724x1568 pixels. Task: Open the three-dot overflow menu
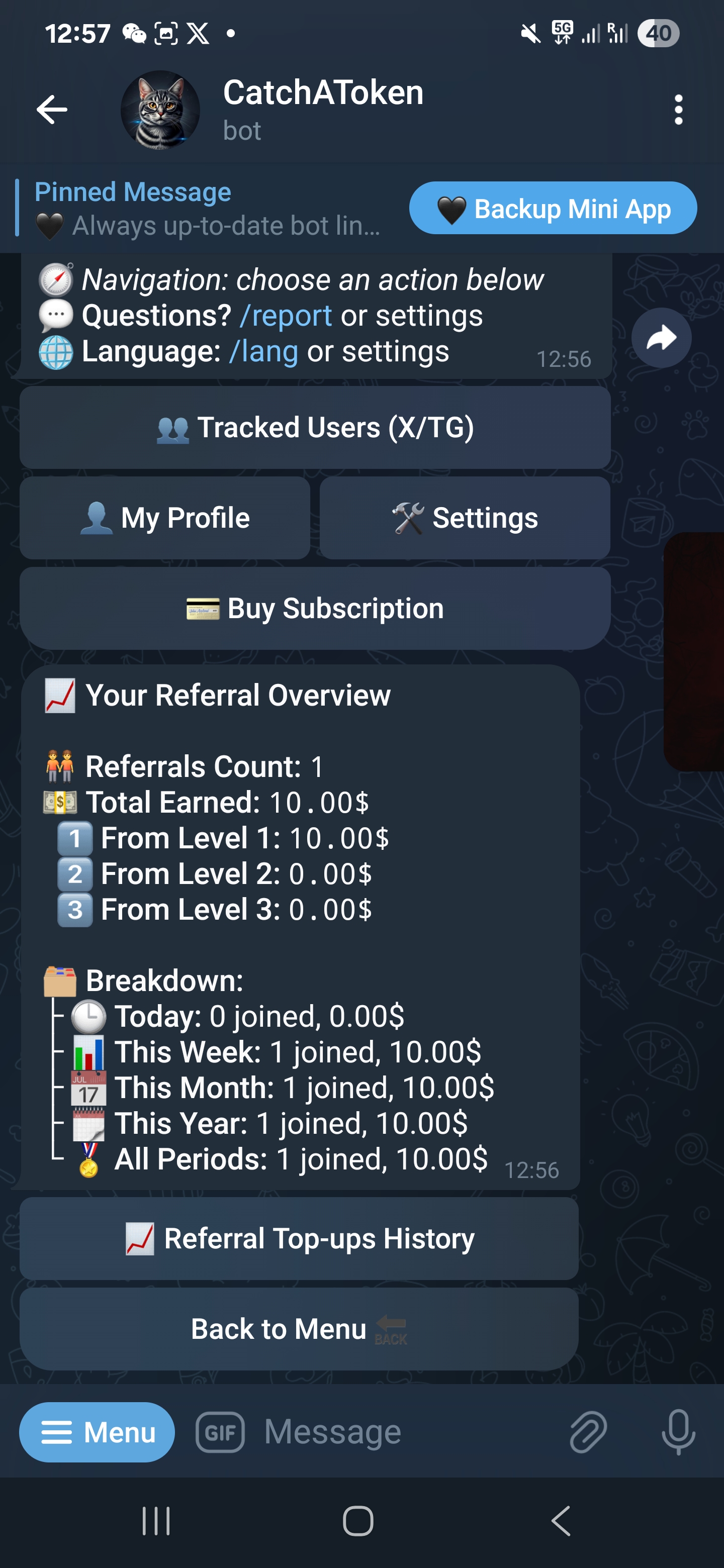678,110
